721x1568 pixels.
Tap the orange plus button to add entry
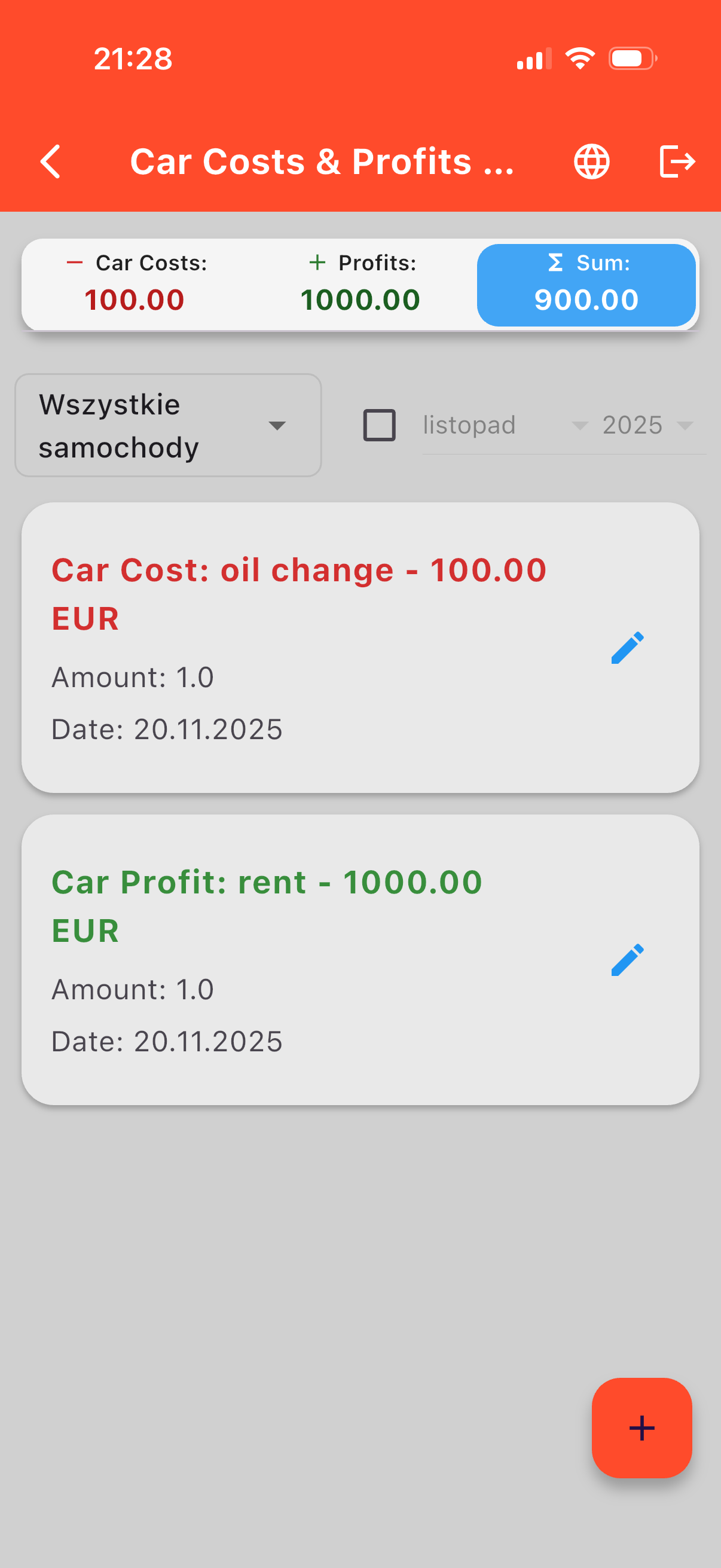642,1427
